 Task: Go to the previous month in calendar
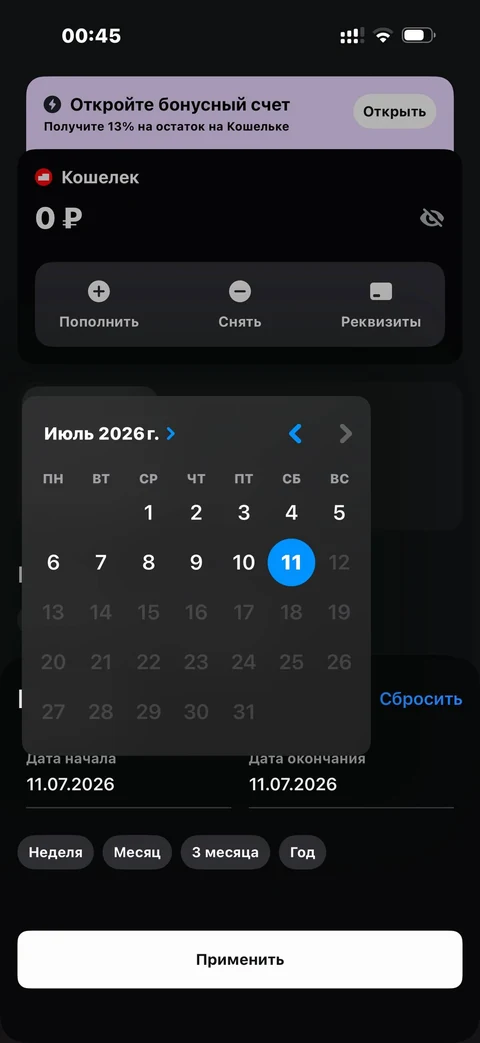[x=295, y=434]
